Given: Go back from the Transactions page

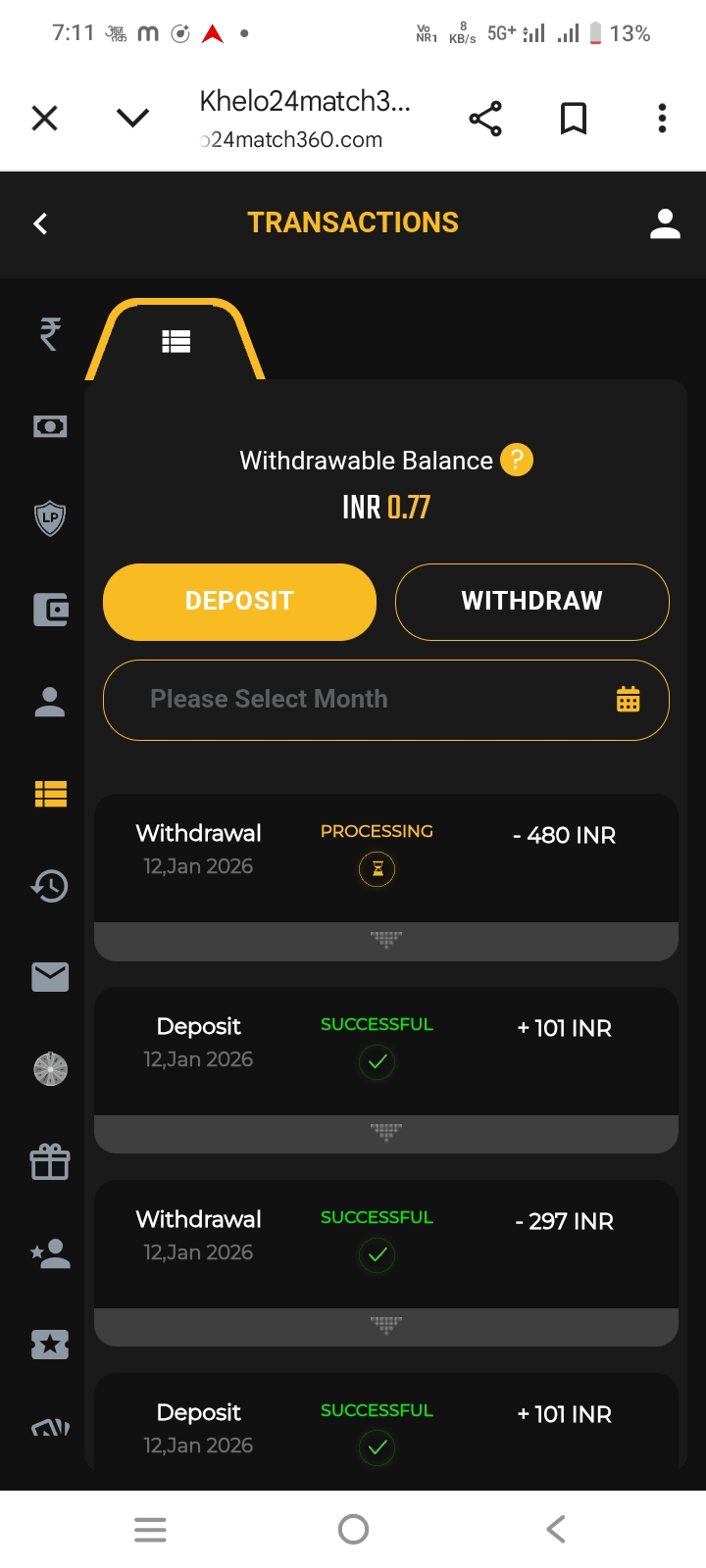Looking at the screenshot, I should pyautogui.click(x=40, y=223).
